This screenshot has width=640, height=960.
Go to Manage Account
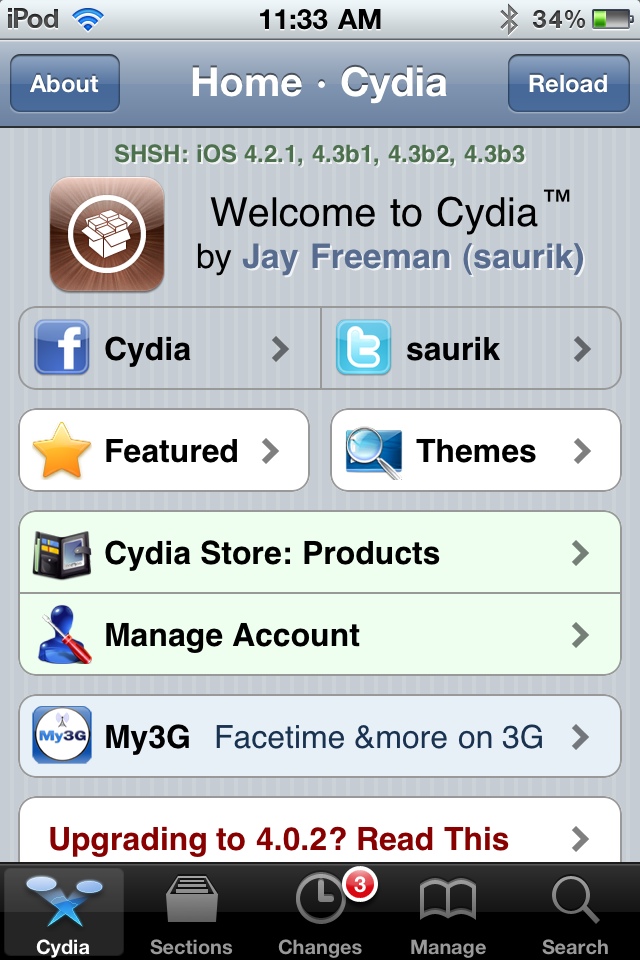point(320,635)
